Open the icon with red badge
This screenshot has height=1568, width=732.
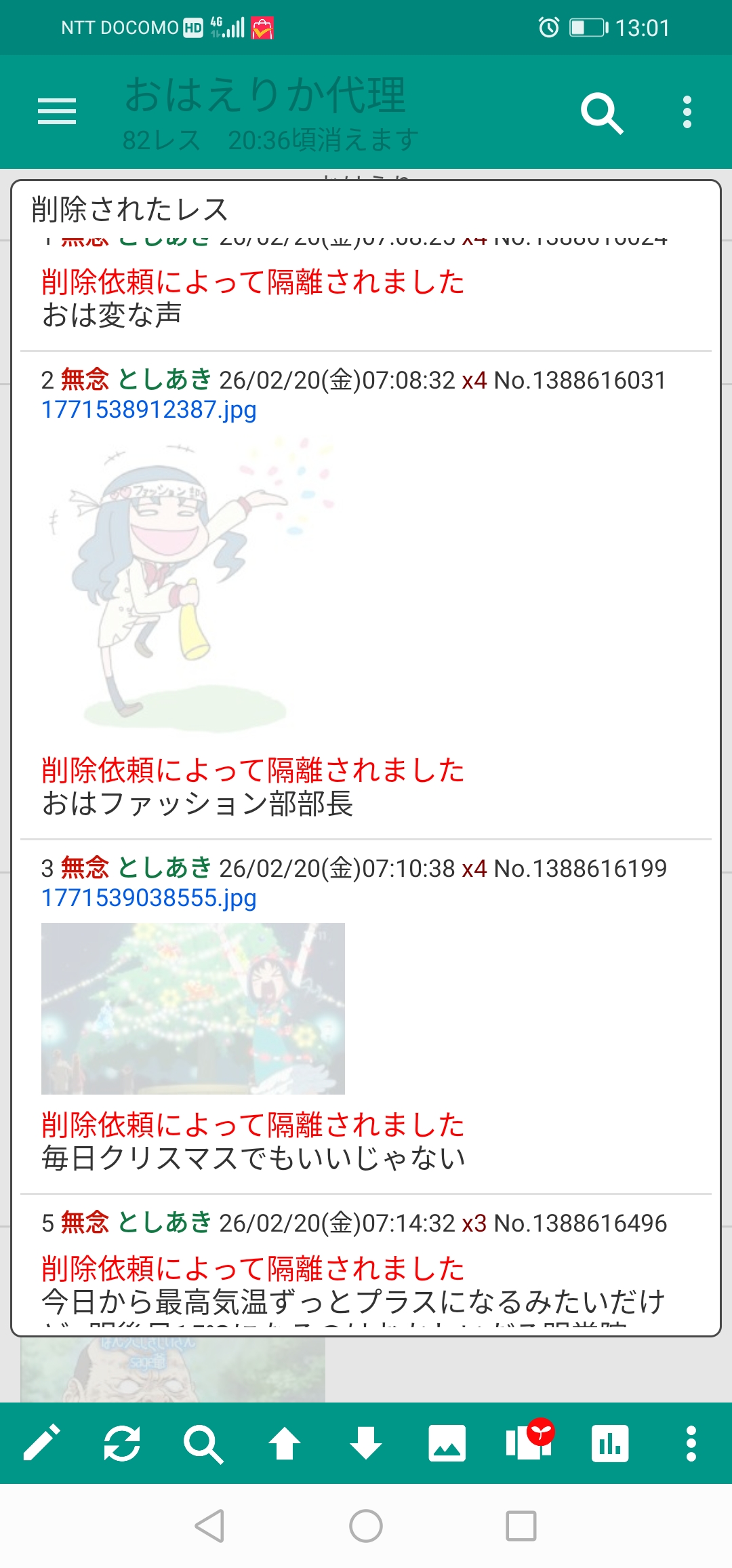529,1442
